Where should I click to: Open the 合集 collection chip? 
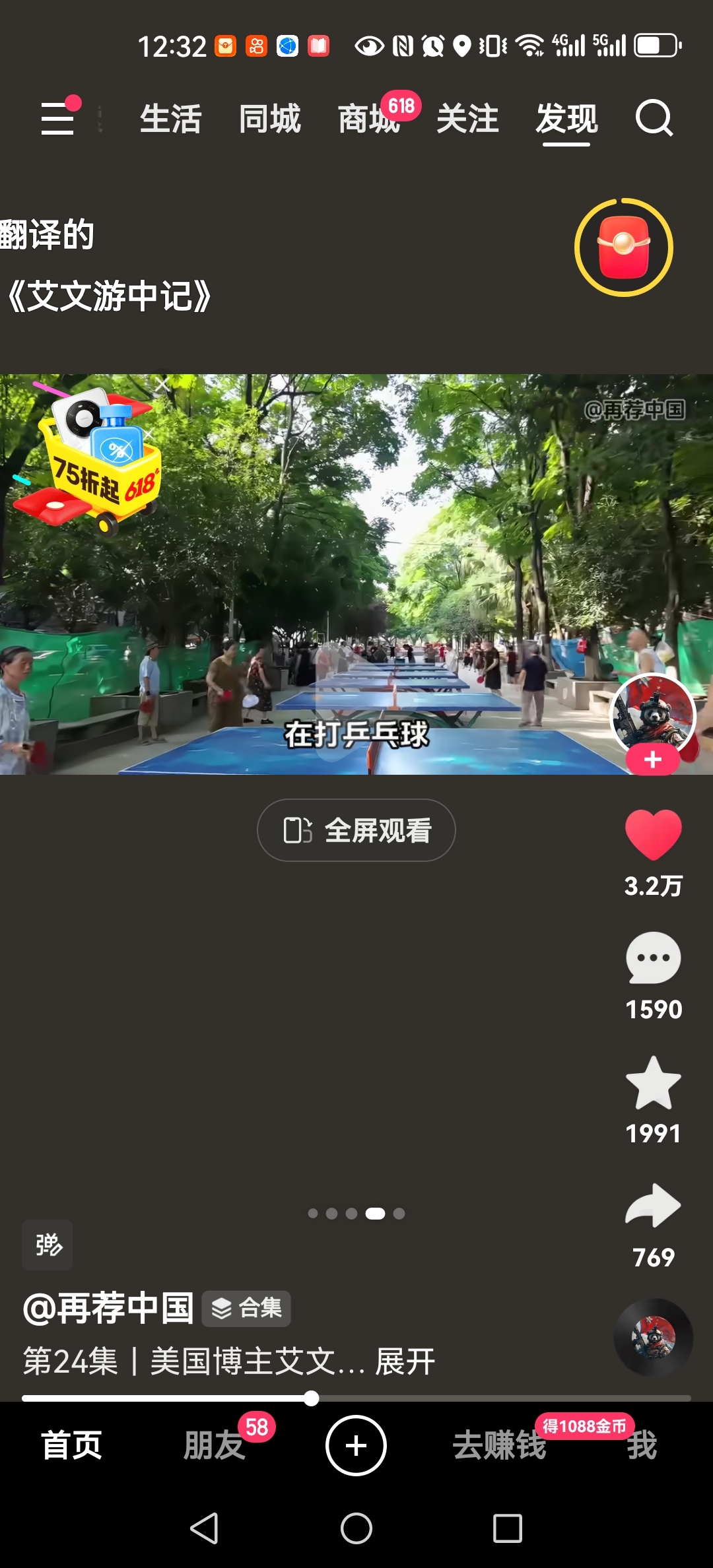[246, 1308]
